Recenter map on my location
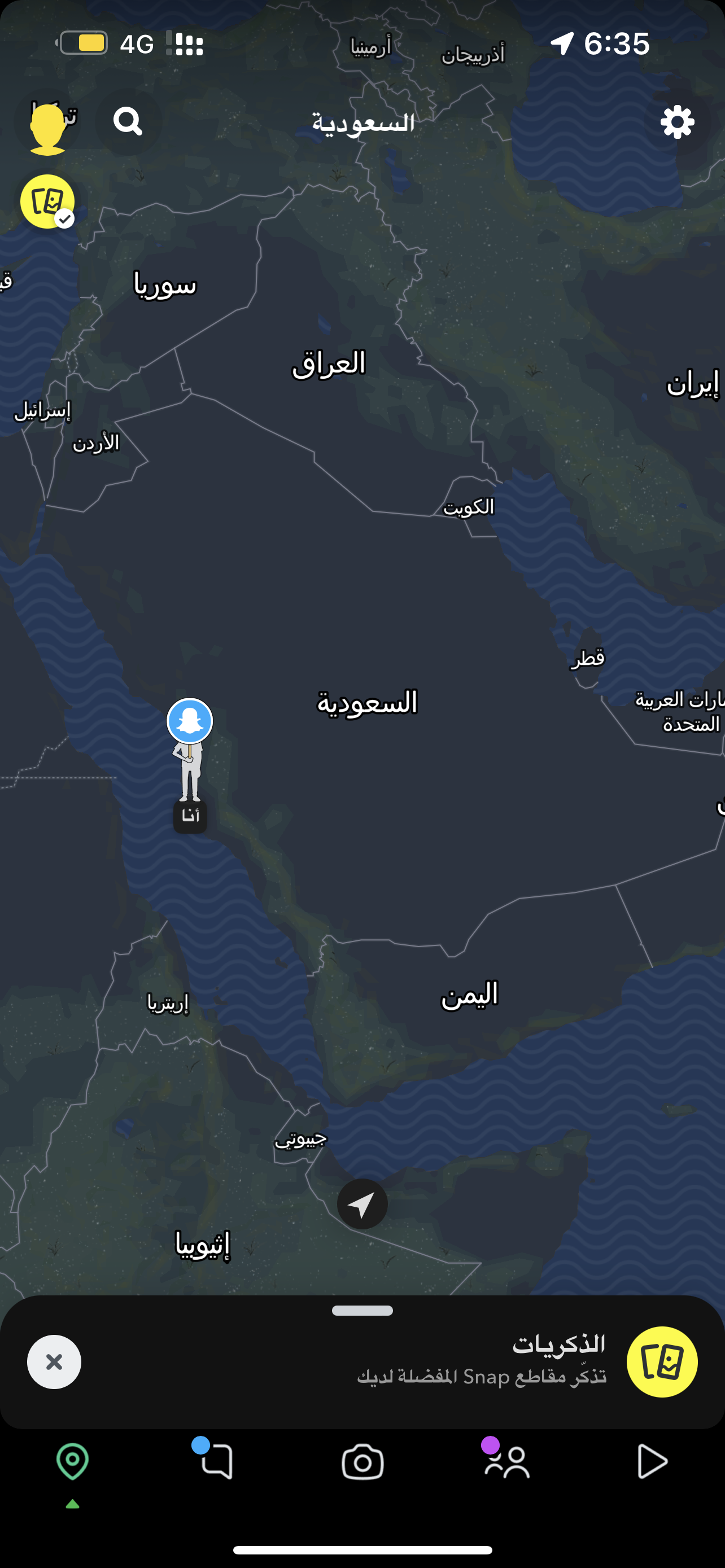725x1568 pixels. (x=362, y=1203)
